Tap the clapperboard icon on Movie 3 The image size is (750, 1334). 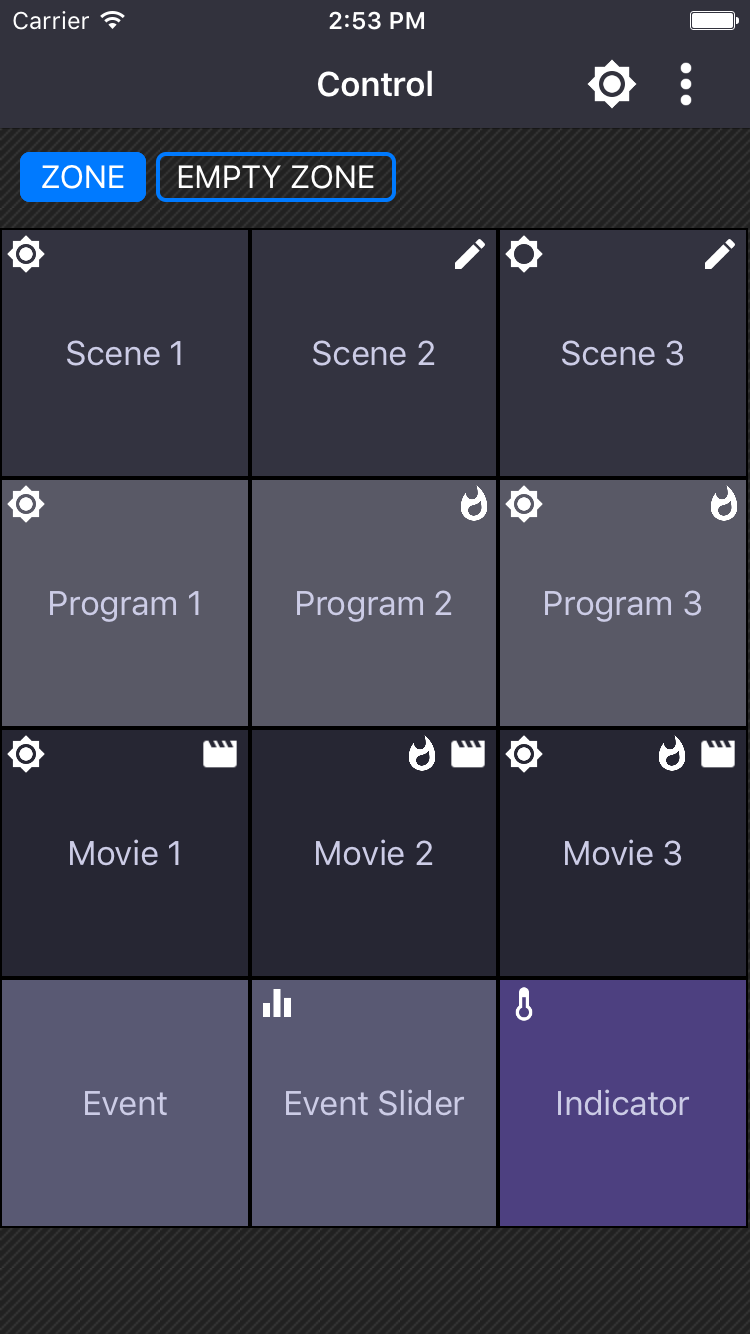pos(718,754)
